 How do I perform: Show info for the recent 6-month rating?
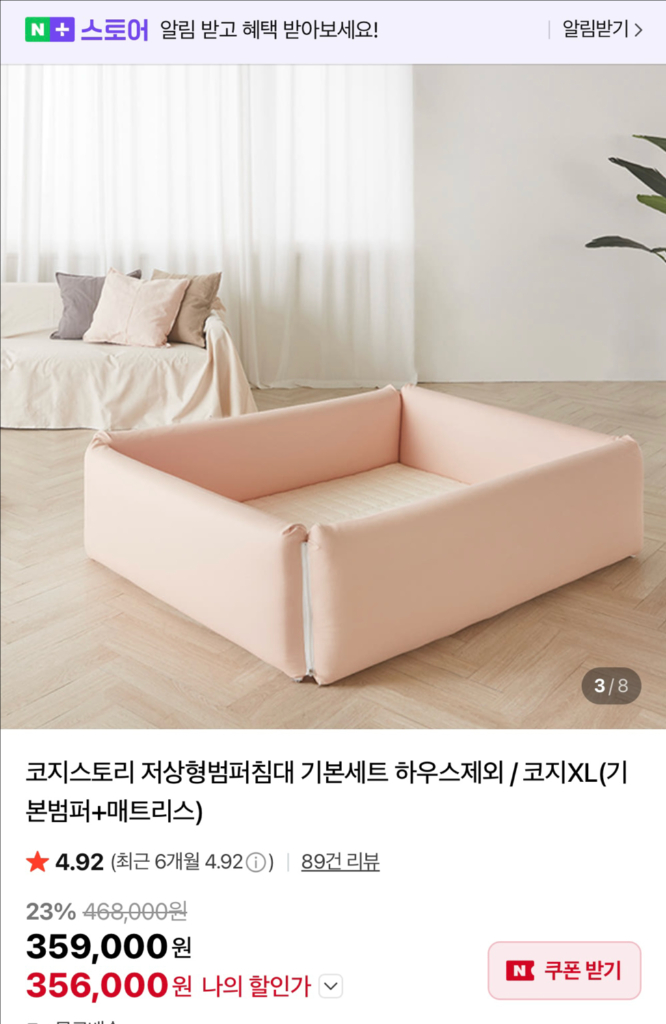point(256,863)
